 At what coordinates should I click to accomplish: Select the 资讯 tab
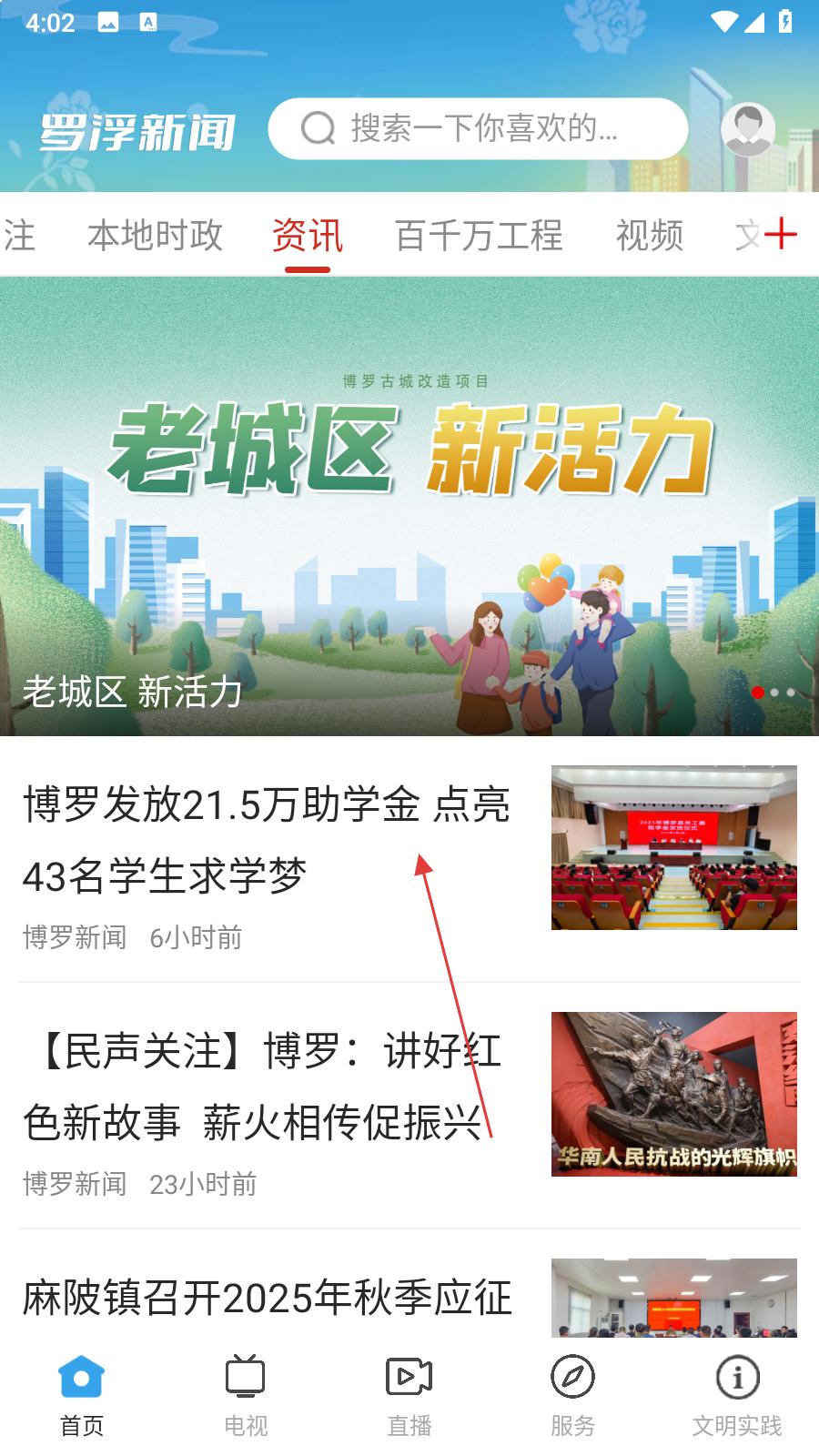click(307, 236)
